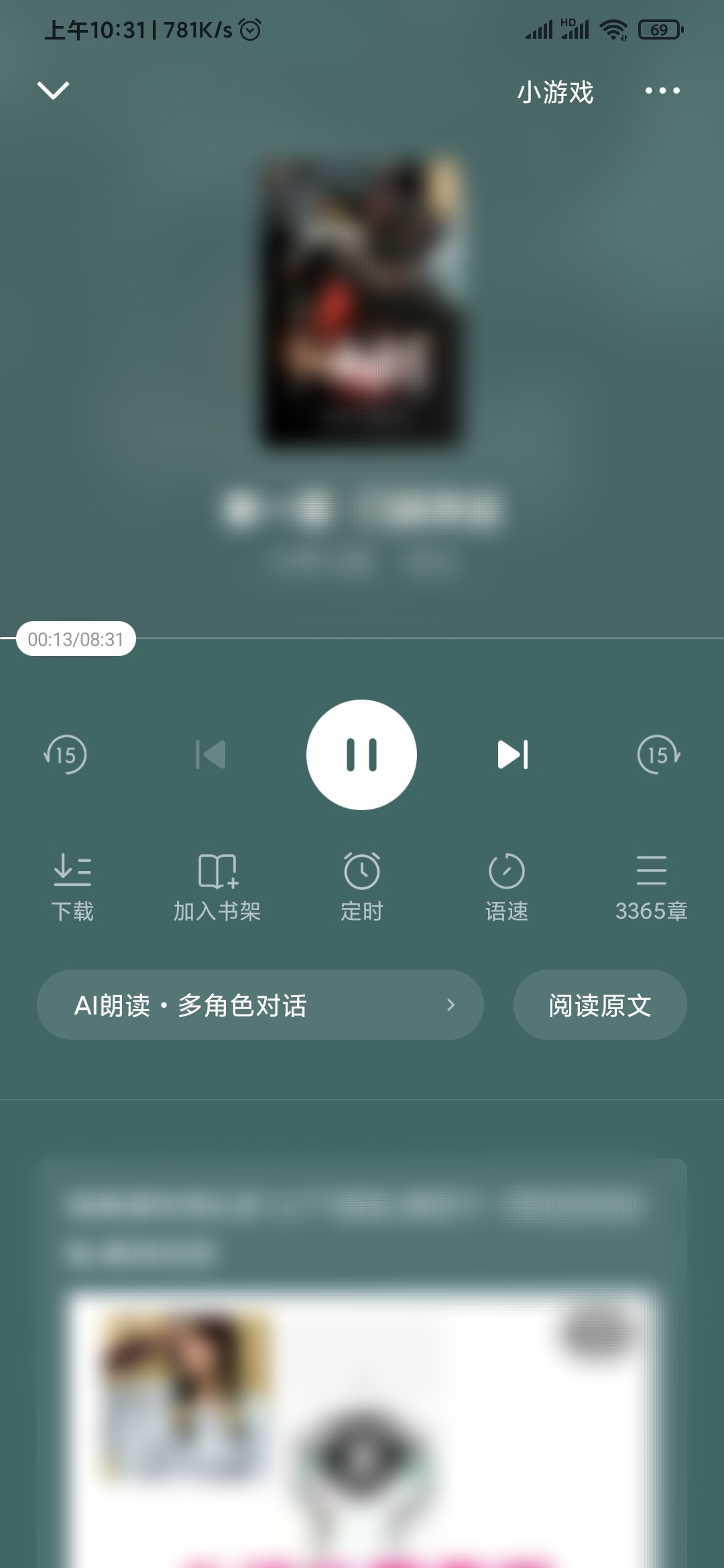Go back to the previous chapter
Screen dimensions: 724x1568
click(x=210, y=755)
